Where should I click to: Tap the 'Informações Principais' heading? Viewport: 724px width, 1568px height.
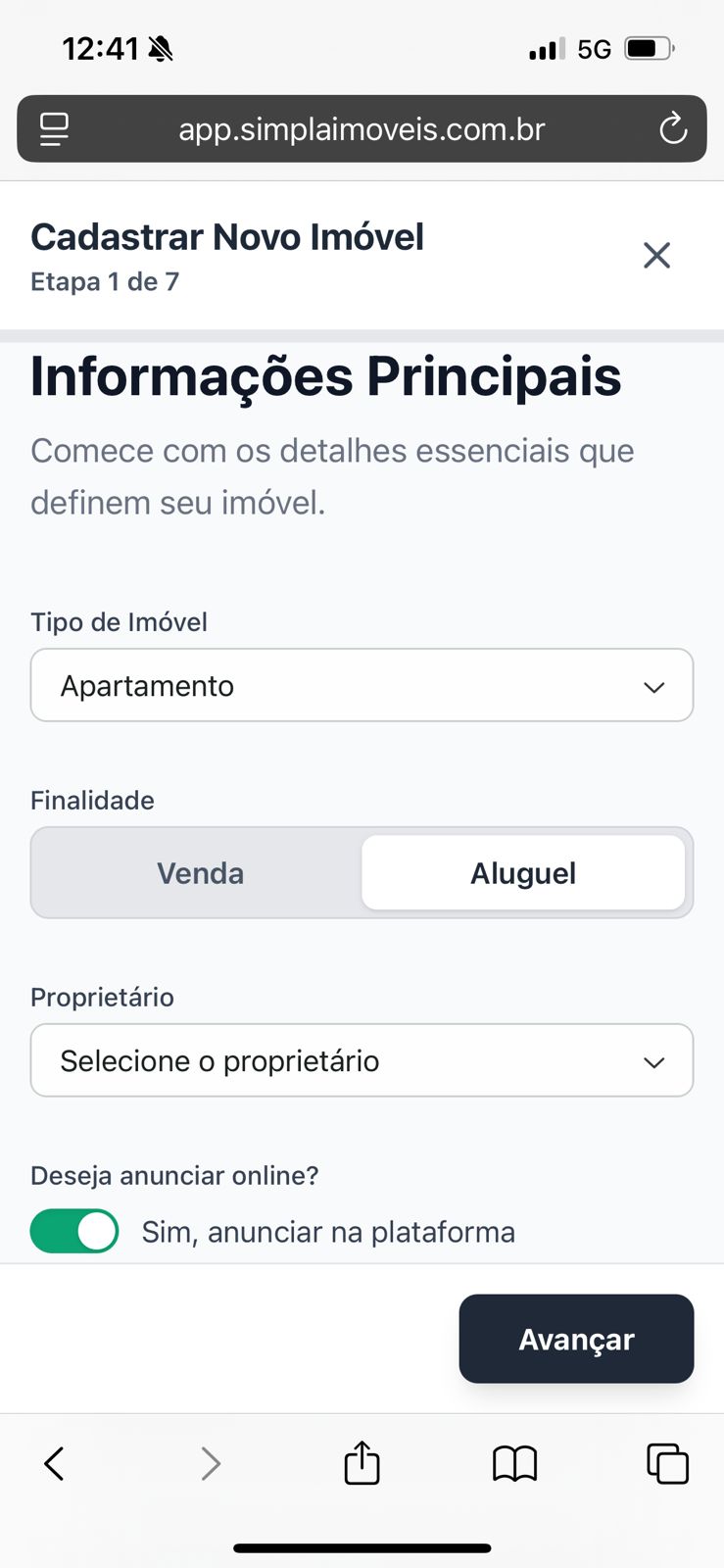325,375
